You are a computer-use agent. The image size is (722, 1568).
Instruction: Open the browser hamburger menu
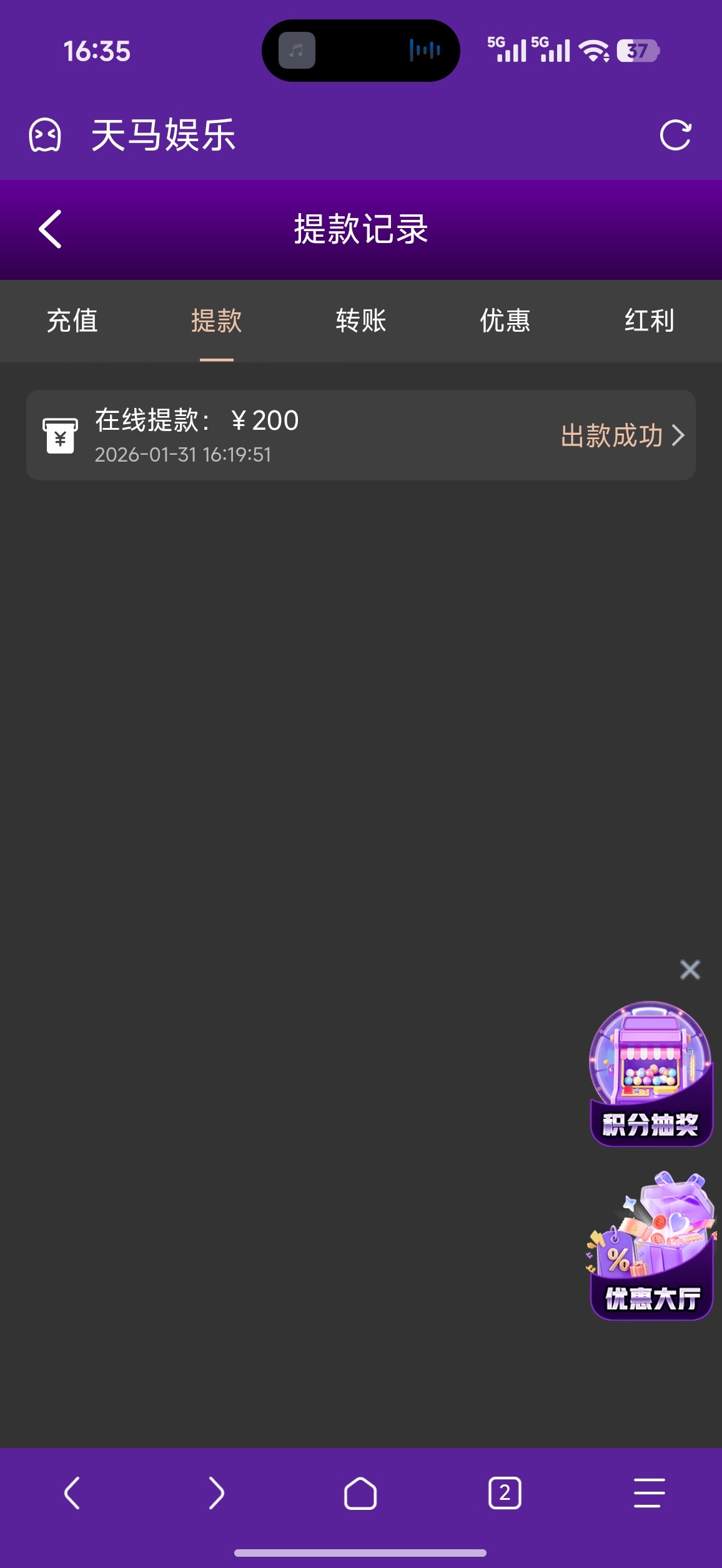tap(649, 1493)
